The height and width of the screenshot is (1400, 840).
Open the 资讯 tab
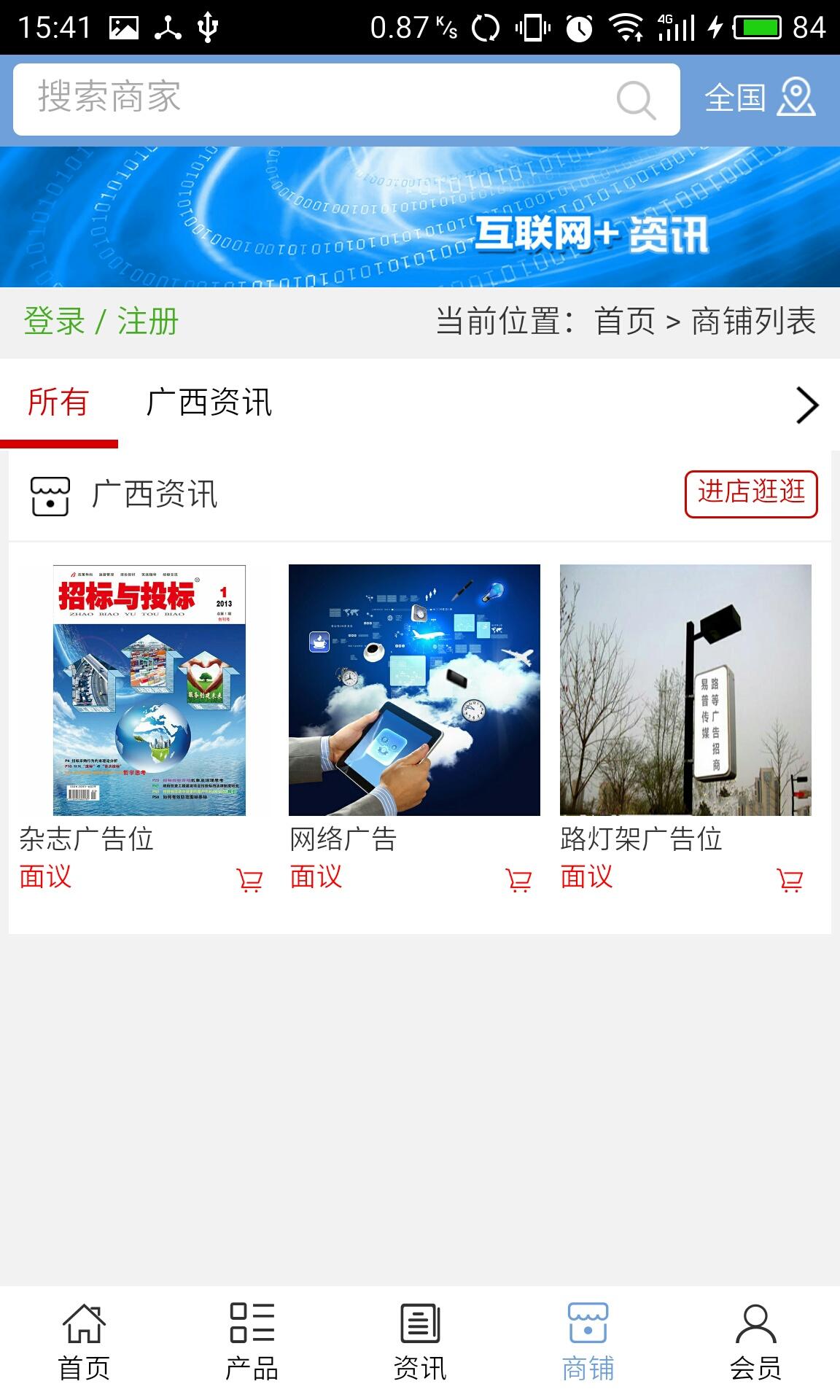[420, 1342]
